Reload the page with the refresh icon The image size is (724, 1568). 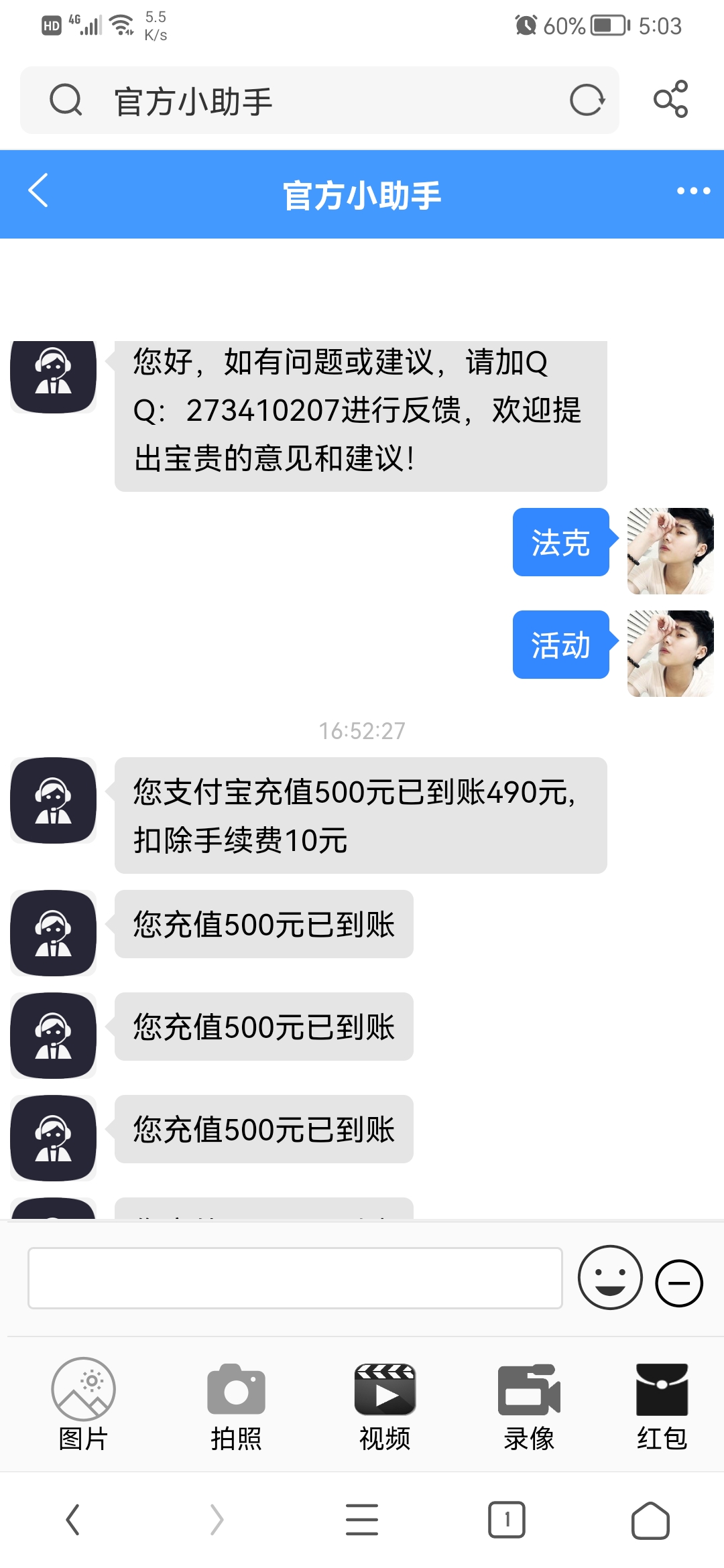click(587, 101)
